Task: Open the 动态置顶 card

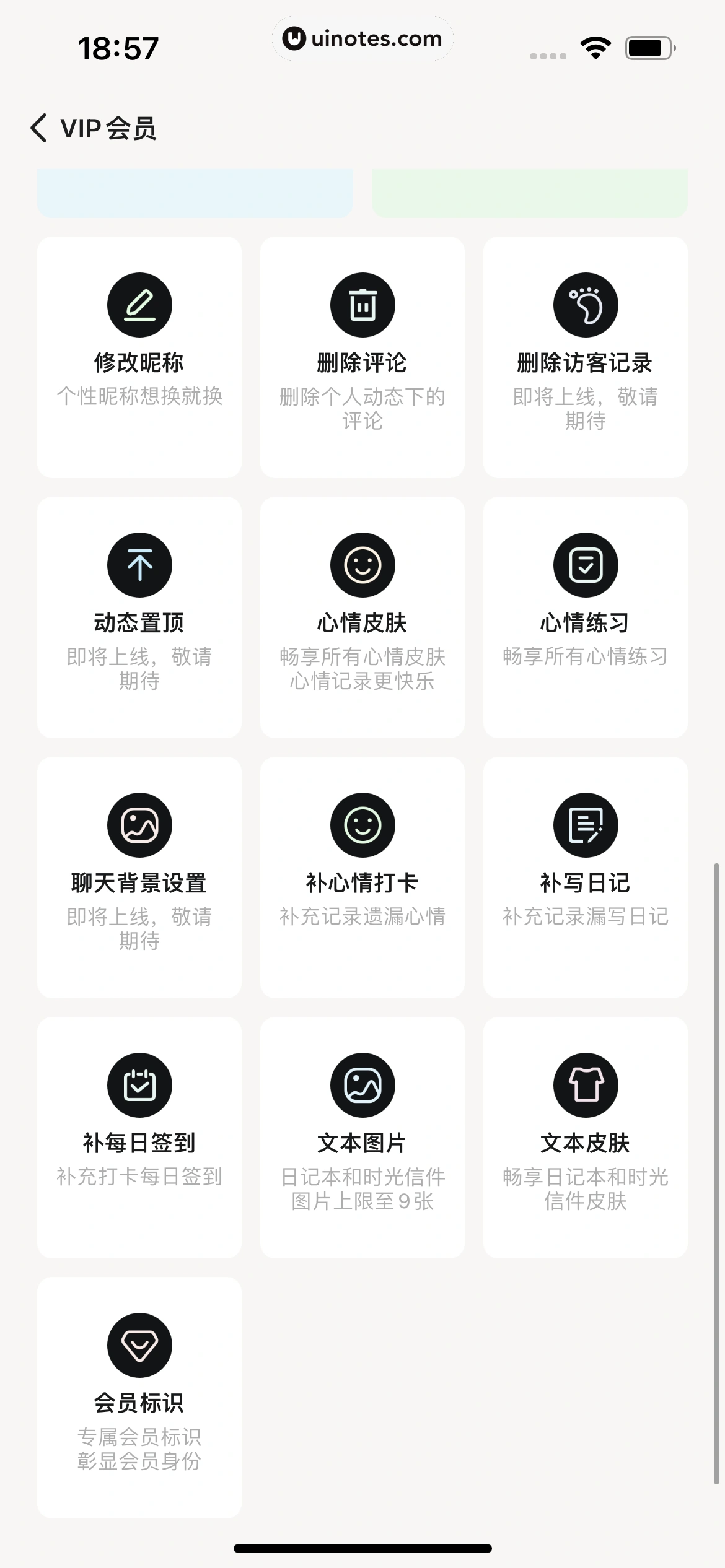Action: pyautogui.click(x=139, y=617)
